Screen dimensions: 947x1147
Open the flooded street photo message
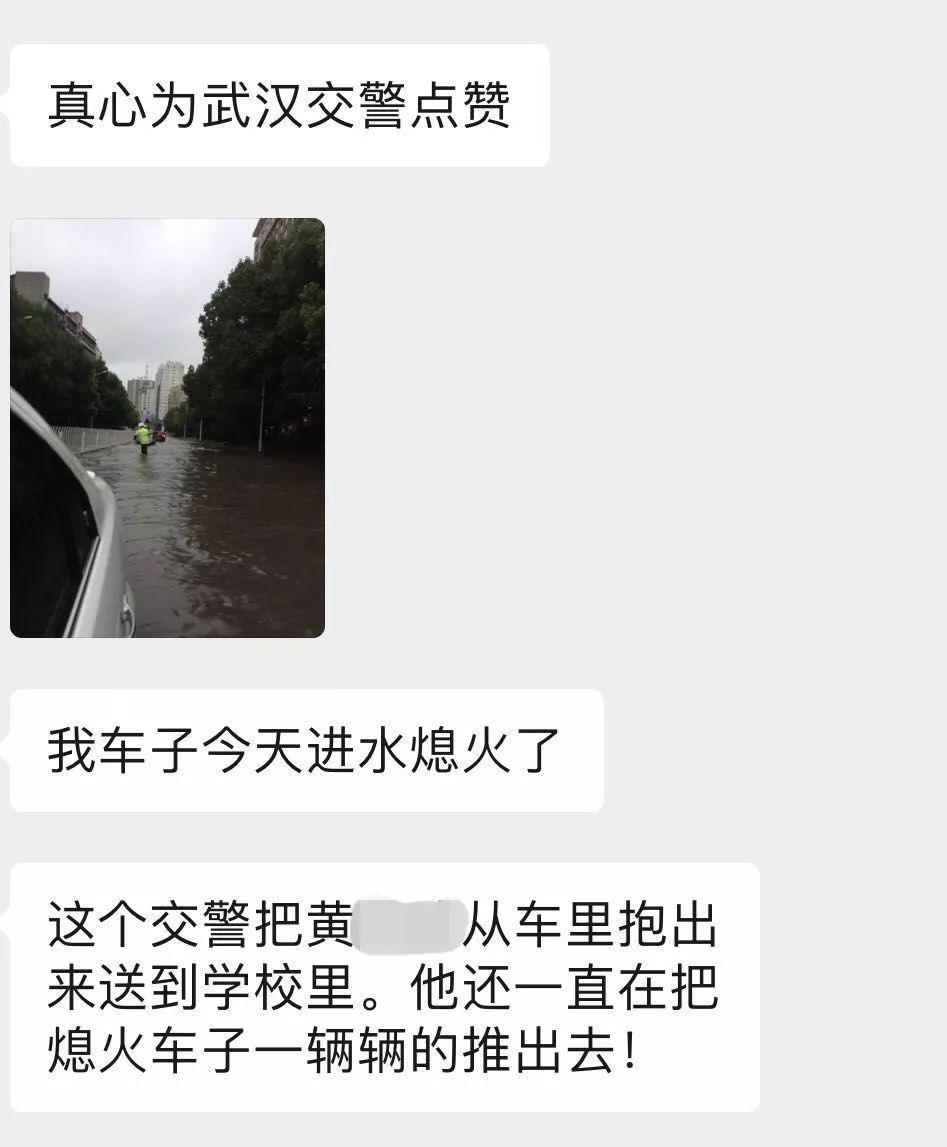click(x=167, y=428)
